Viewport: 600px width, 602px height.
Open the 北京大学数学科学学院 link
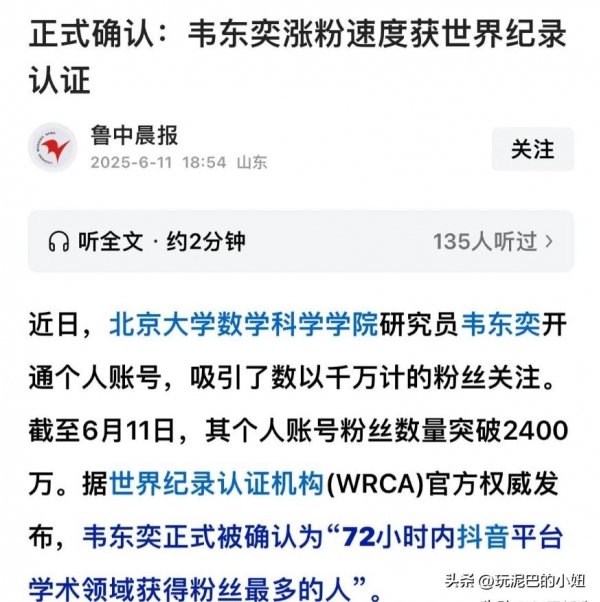point(244,324)
